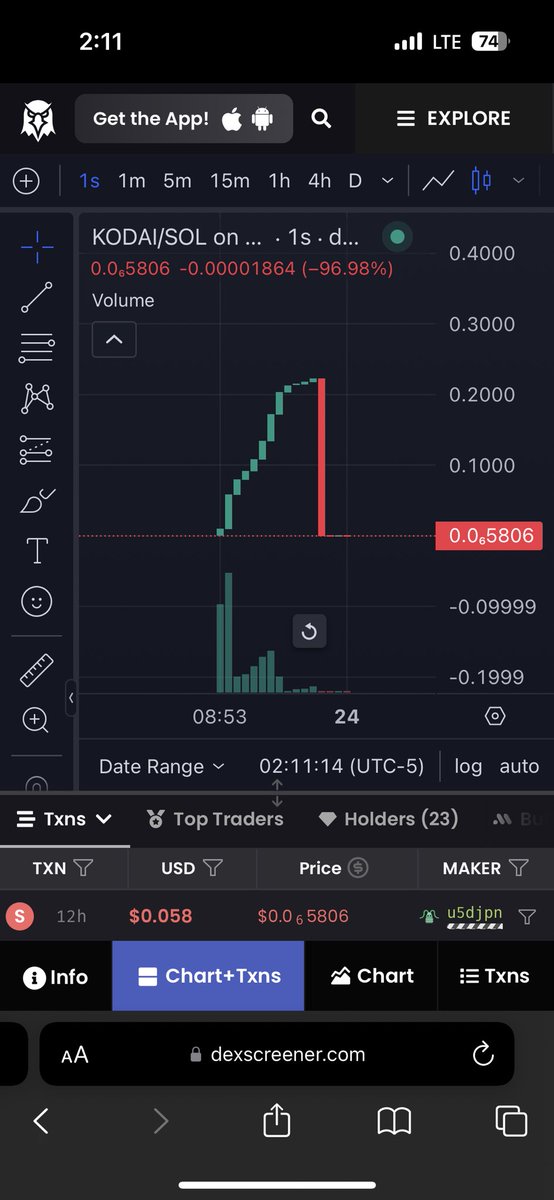Toggle log scale on the chart
This screenshot has height=1200, width=554.
point(468,767)
